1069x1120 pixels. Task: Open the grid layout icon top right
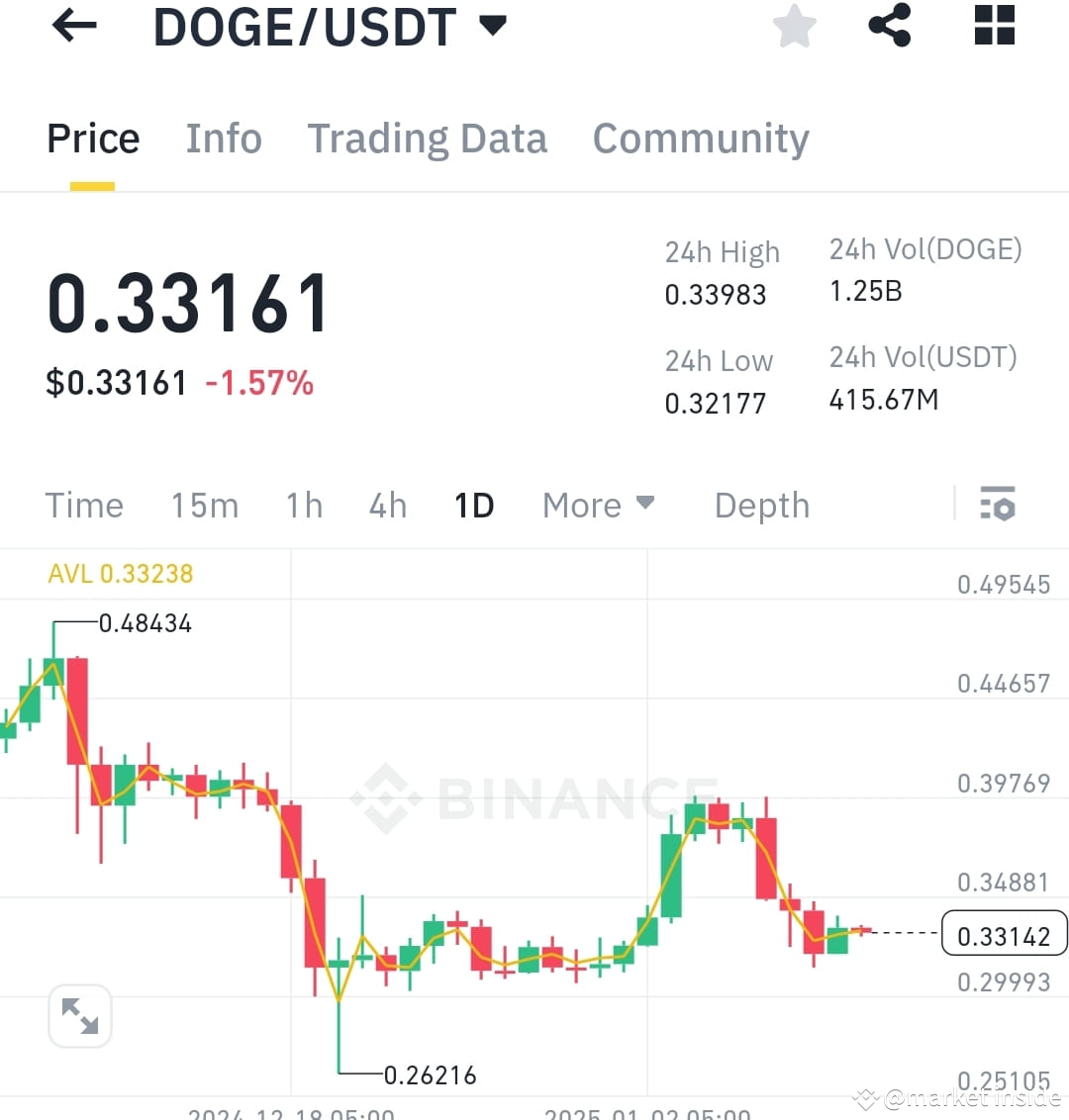click(x=993, y=27)
